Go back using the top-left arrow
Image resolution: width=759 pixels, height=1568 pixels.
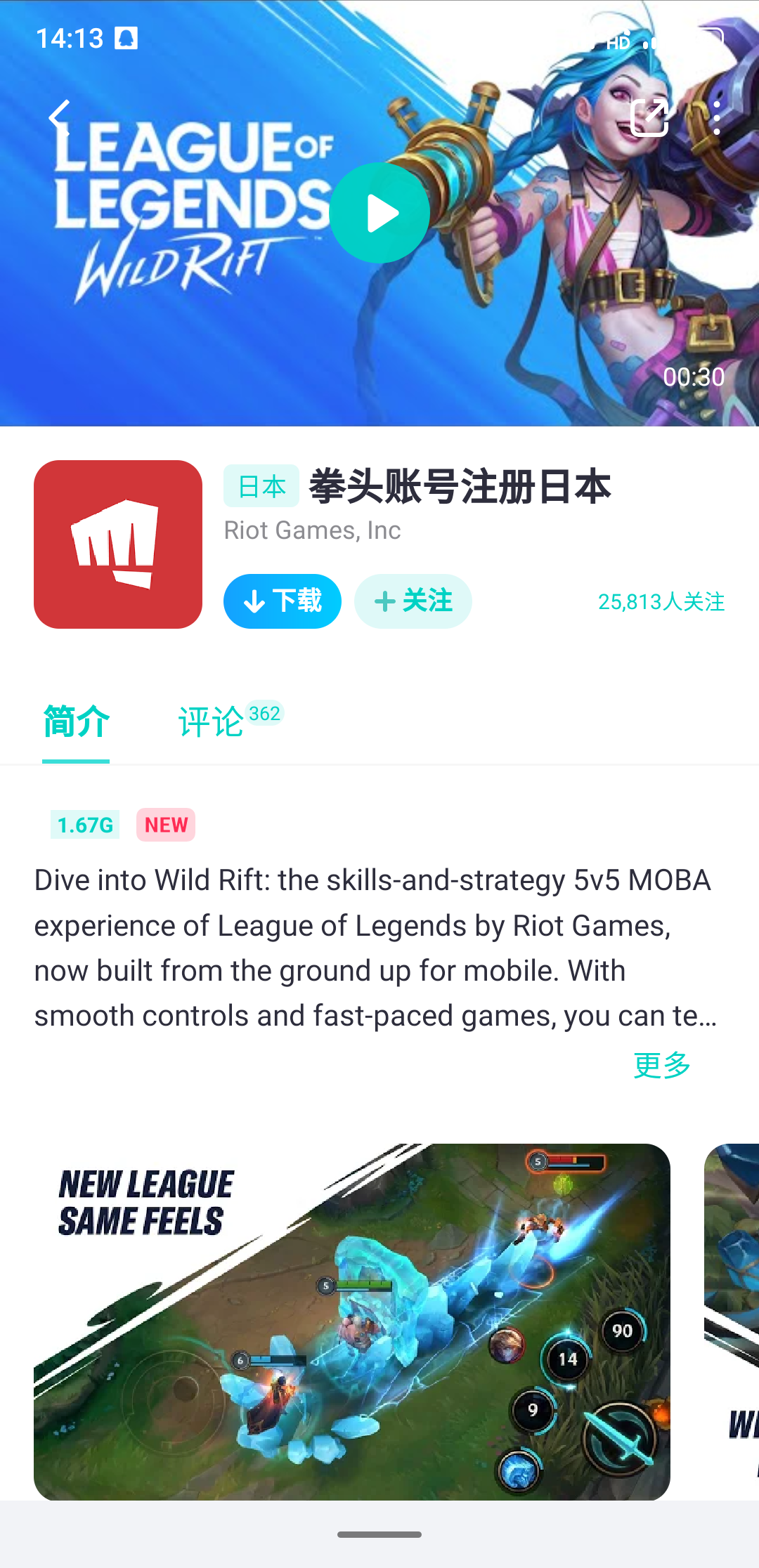tap(60, 117)
